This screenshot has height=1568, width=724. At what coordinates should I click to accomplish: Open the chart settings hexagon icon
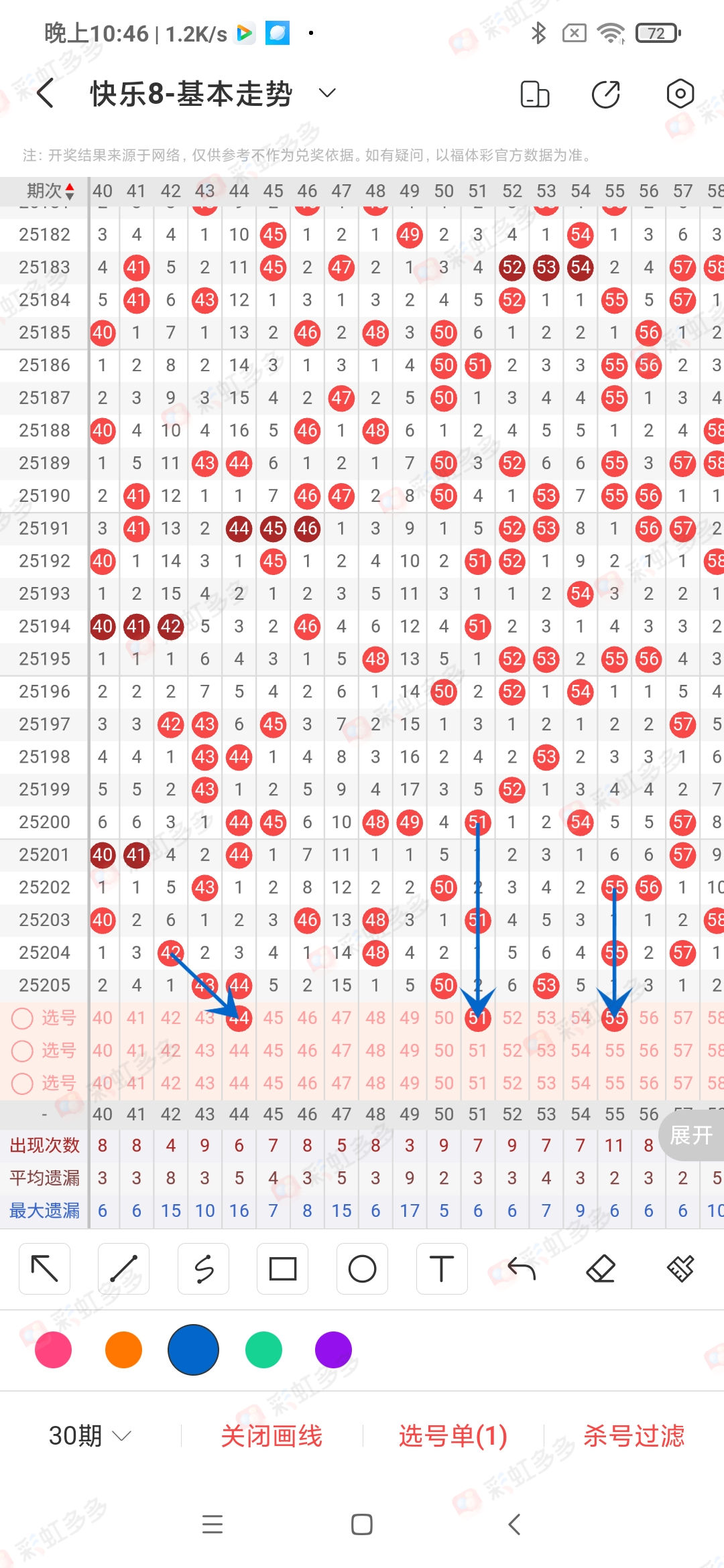pos(680,94)
